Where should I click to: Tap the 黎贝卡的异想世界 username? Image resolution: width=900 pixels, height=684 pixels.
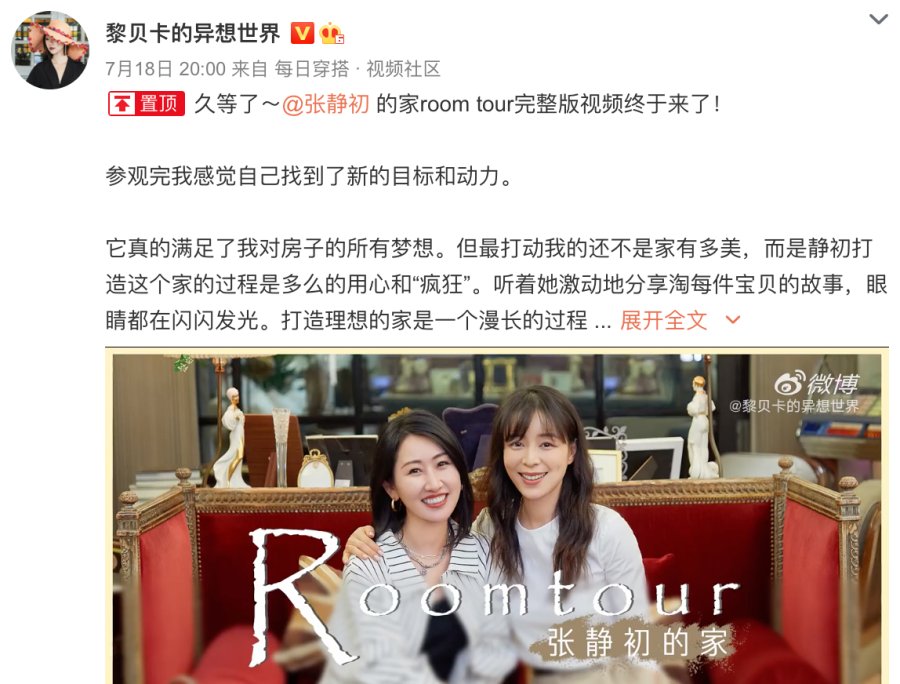coord(193,33)
